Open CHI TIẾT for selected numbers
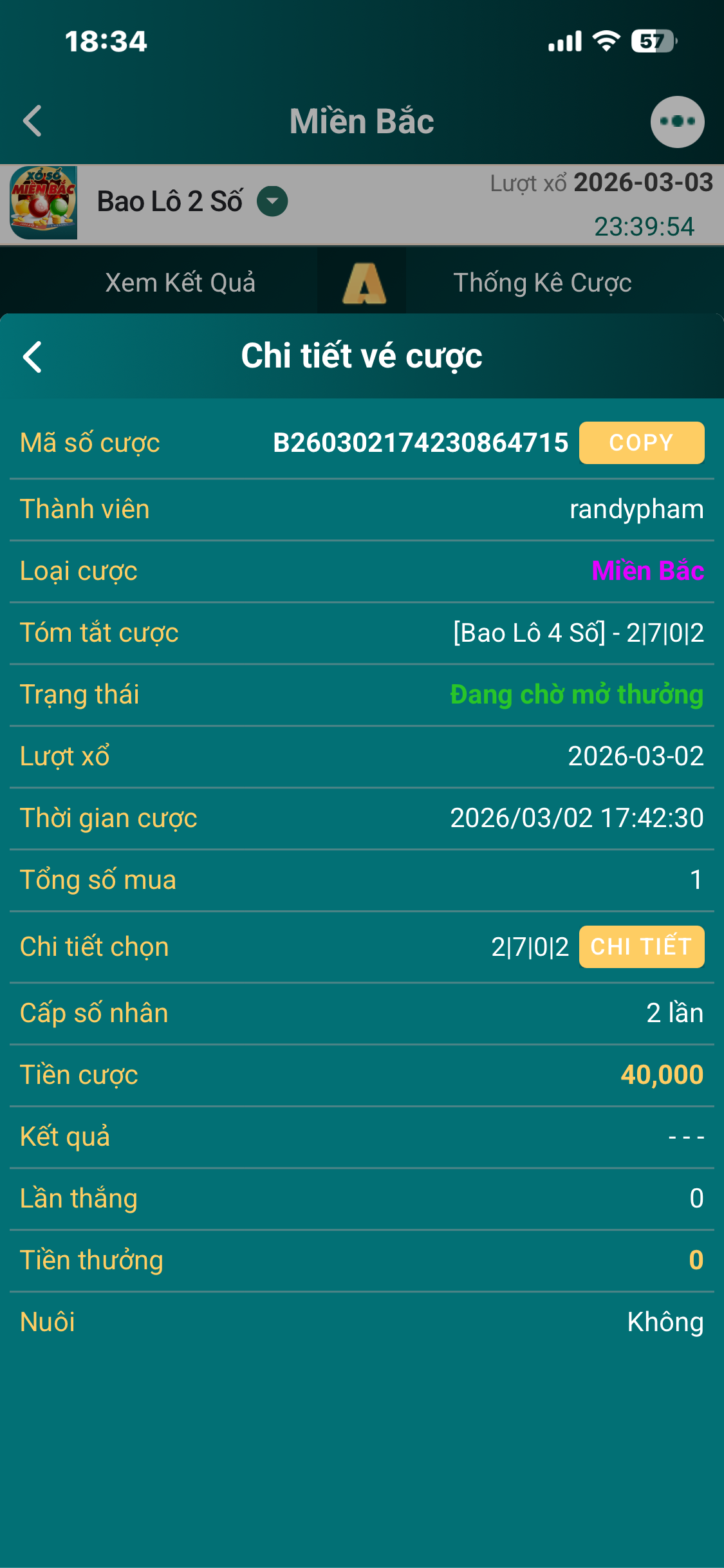This screenshot has width=724, height=1568. (641, 947)
